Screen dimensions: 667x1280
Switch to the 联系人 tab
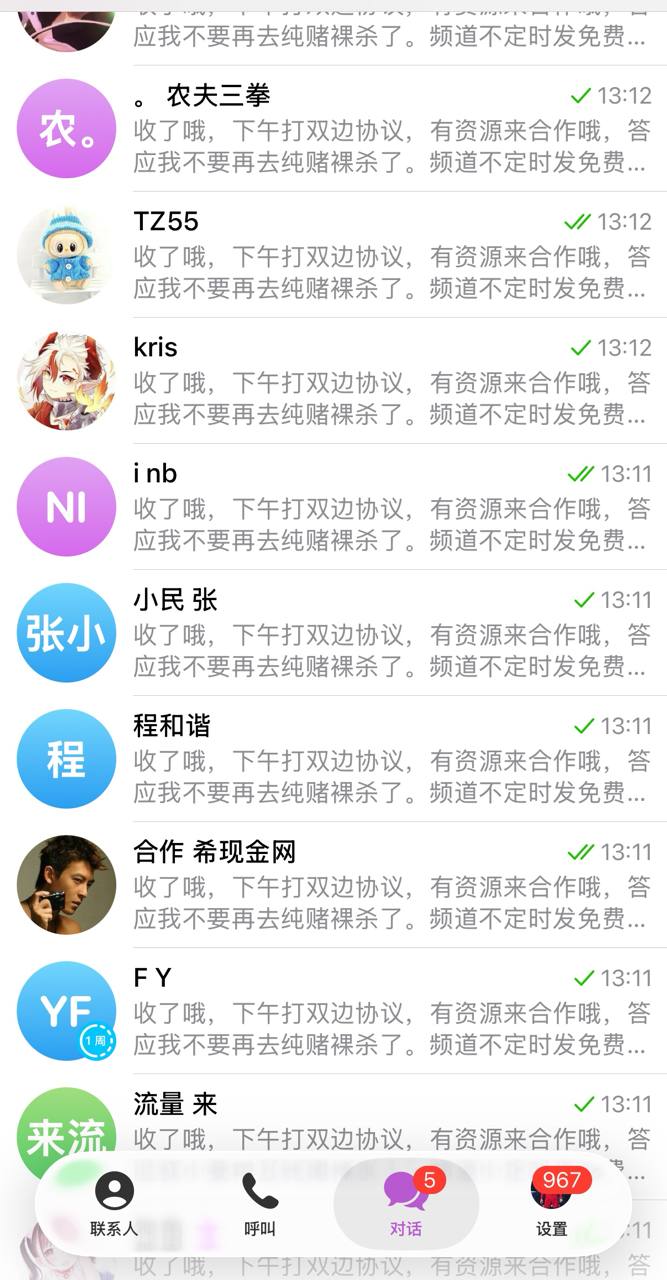click(x=114, y=1204)
